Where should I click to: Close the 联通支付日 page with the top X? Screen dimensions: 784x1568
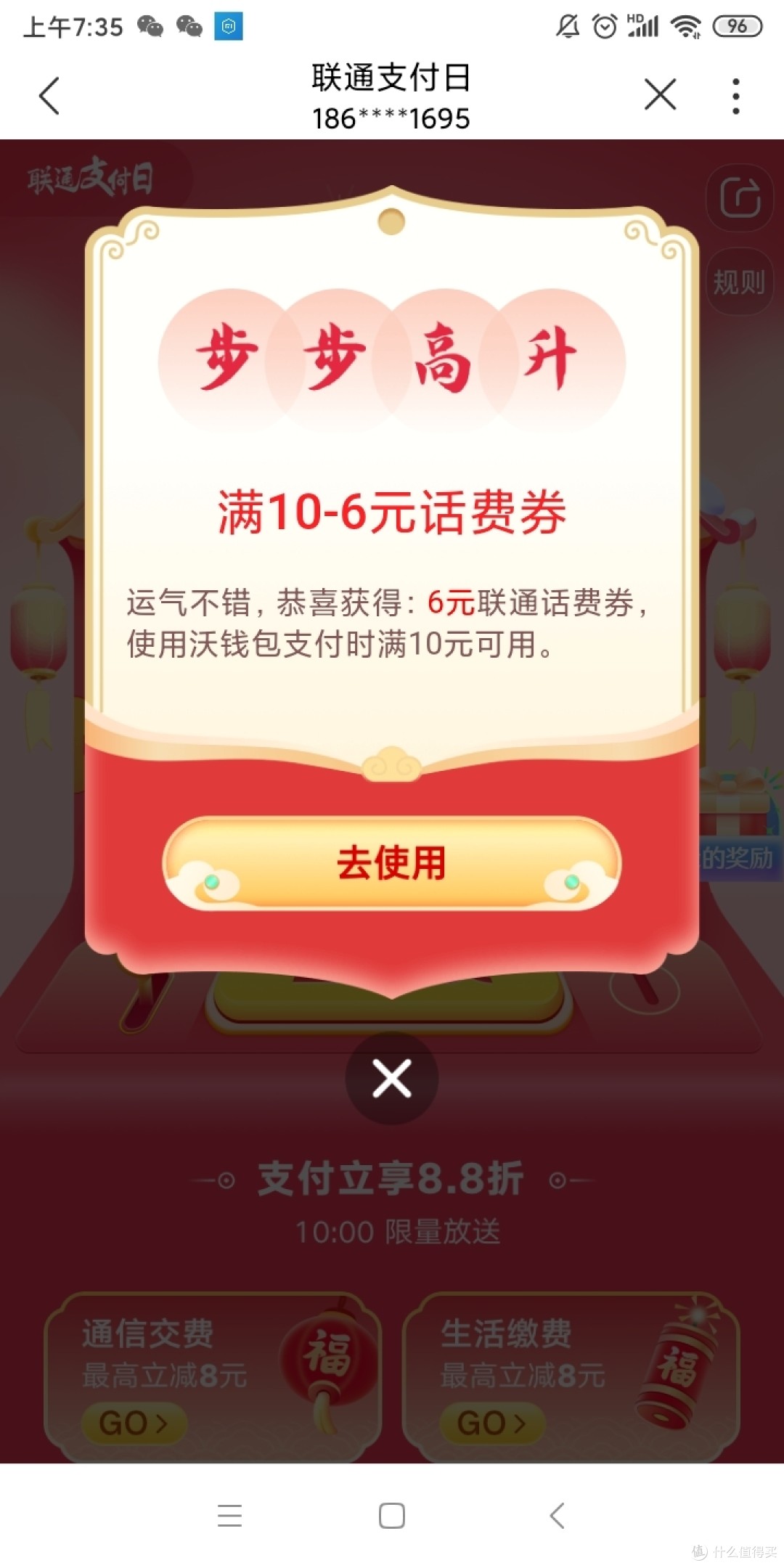click(660, 95)
